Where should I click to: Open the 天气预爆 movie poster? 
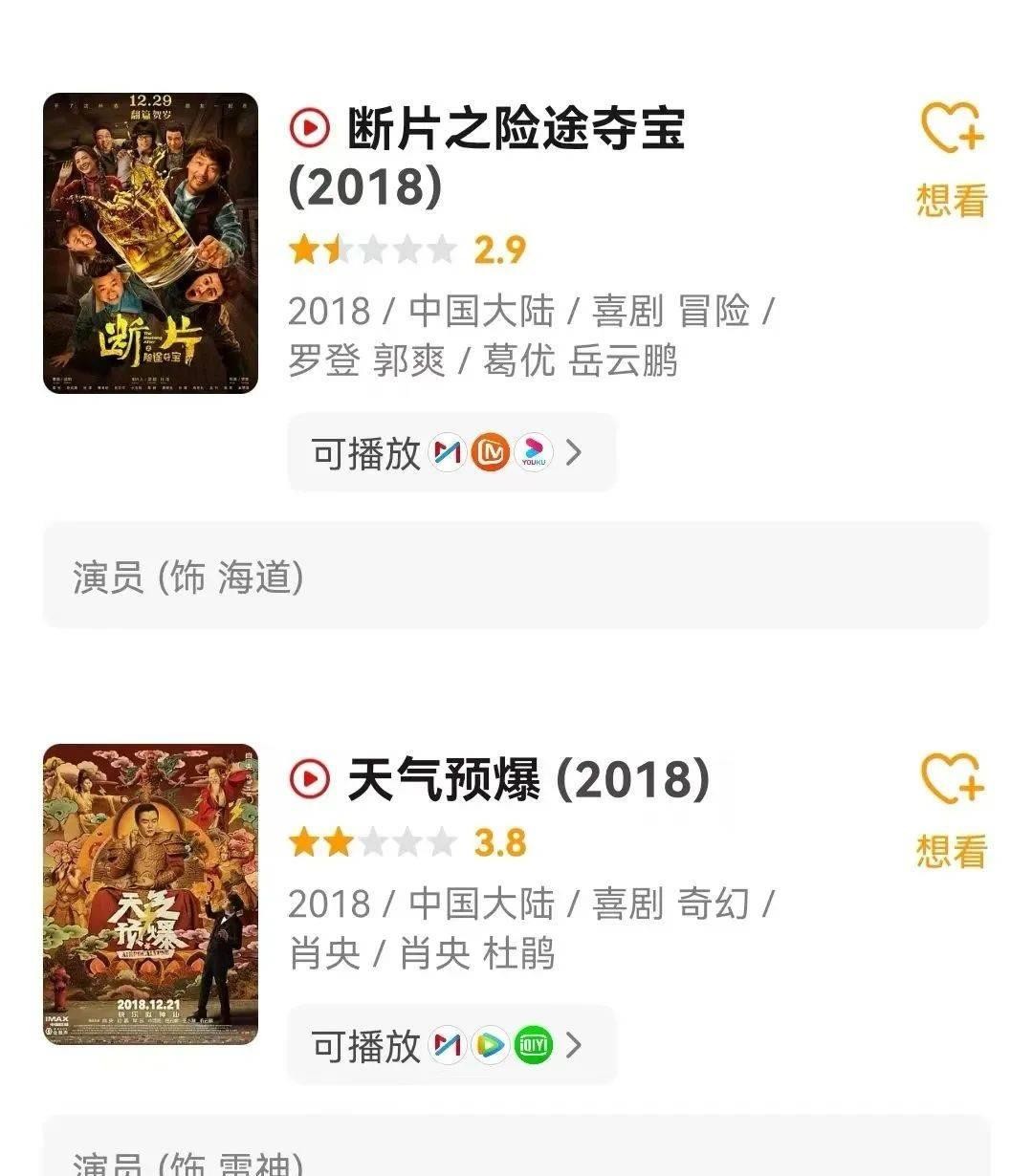150,894
